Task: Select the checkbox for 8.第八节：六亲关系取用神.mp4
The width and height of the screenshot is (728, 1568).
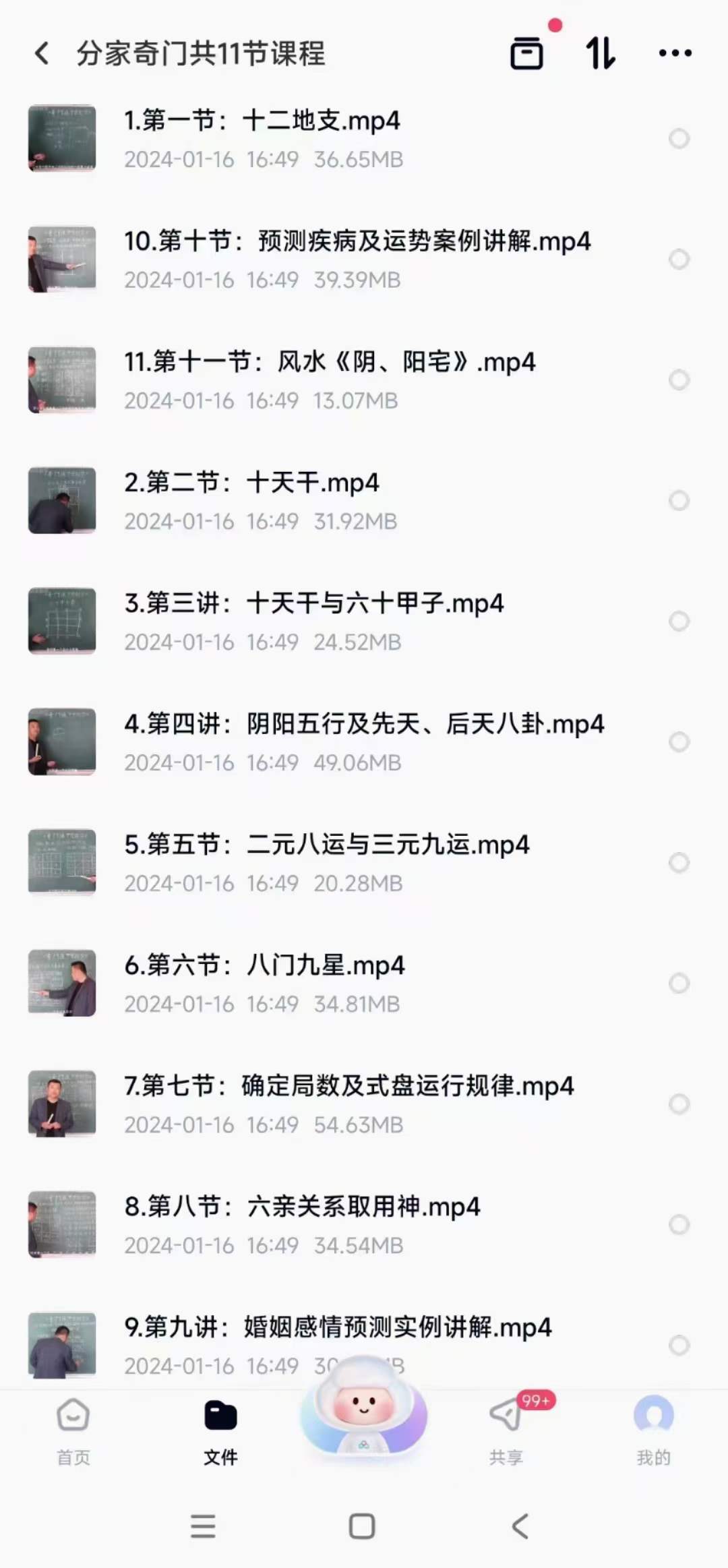Action: 679,1225
